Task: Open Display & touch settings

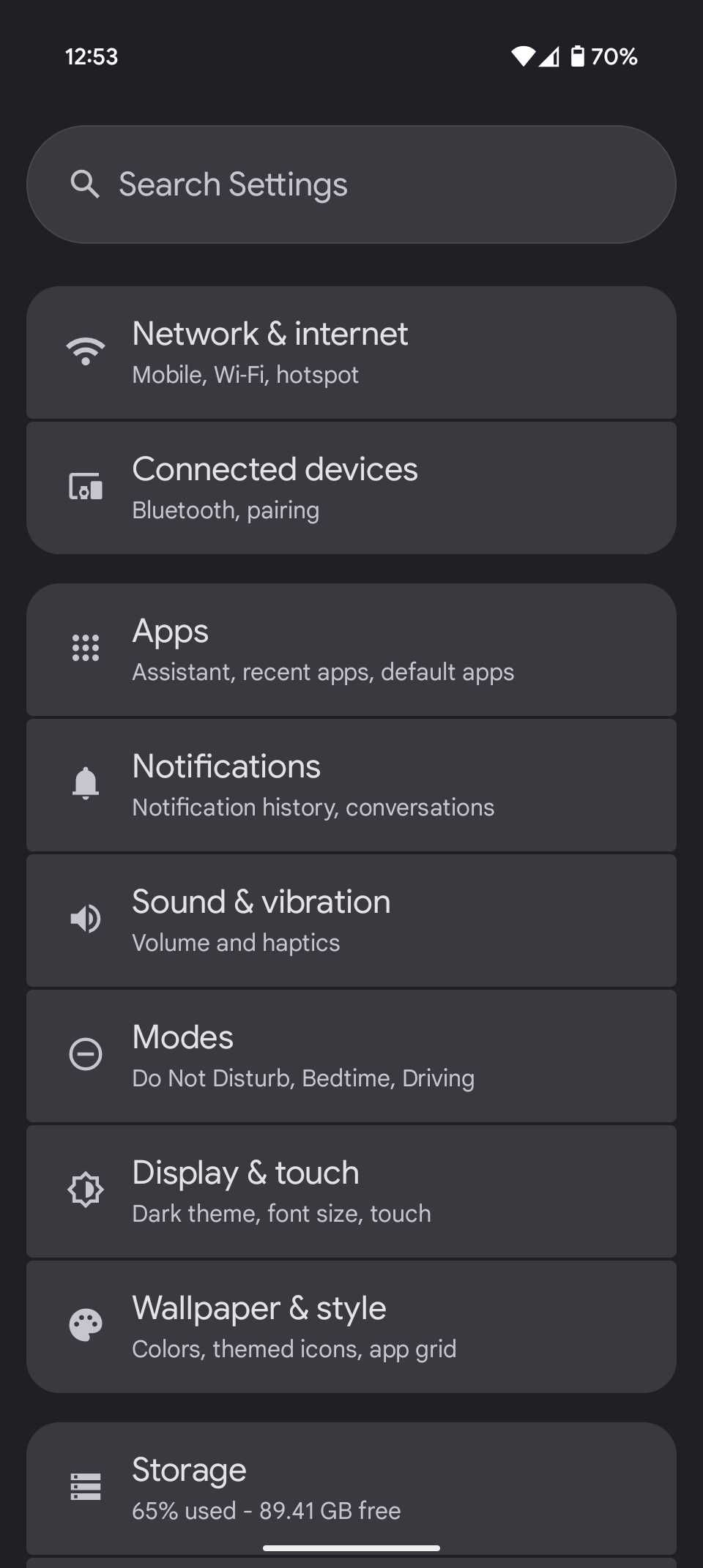Action: pos(351,1192)
